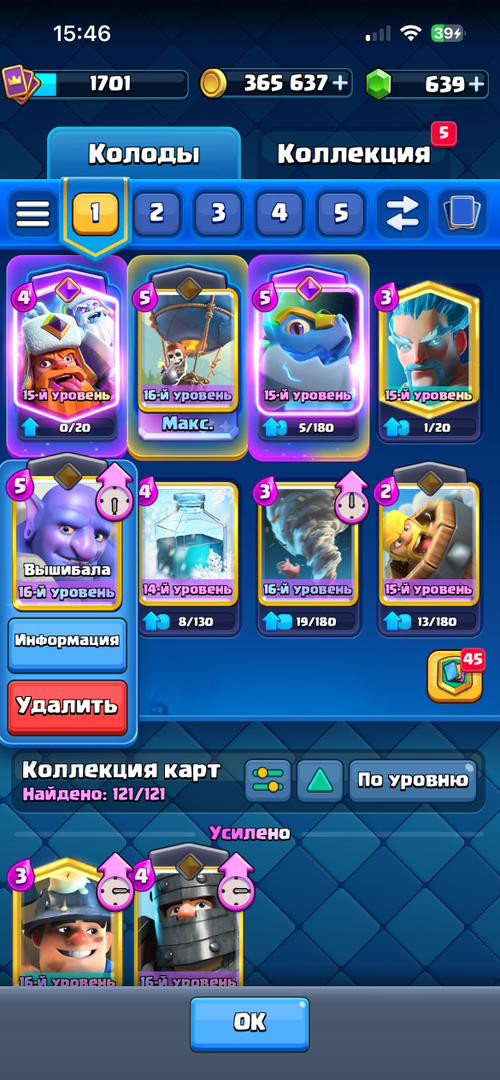Image resolution: width=500 pixels, height=1080 pixels.
Task: Open the deck list hamburger menu
Action: tap(33, 214)
